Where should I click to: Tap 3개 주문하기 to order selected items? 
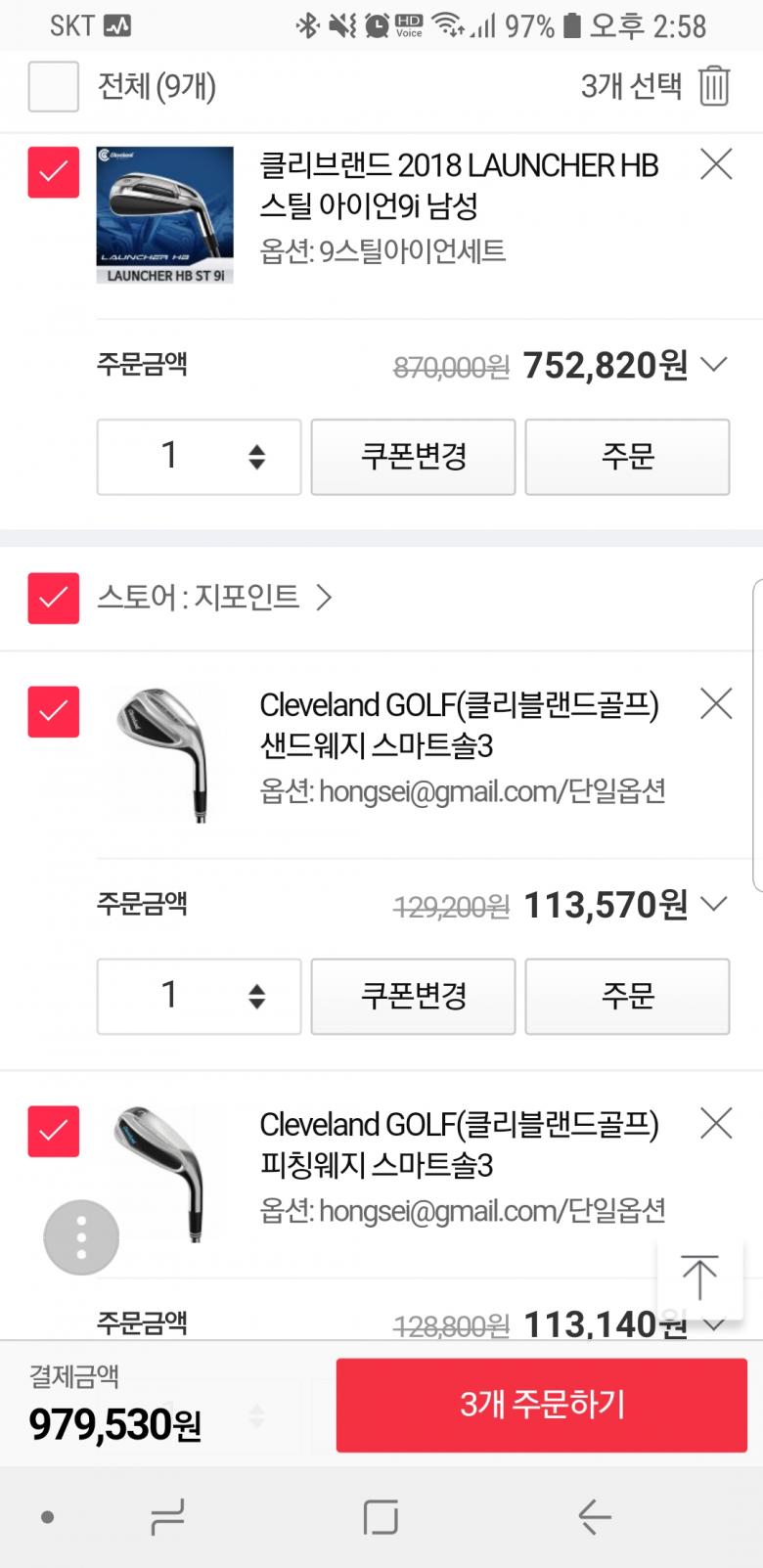542,1405
